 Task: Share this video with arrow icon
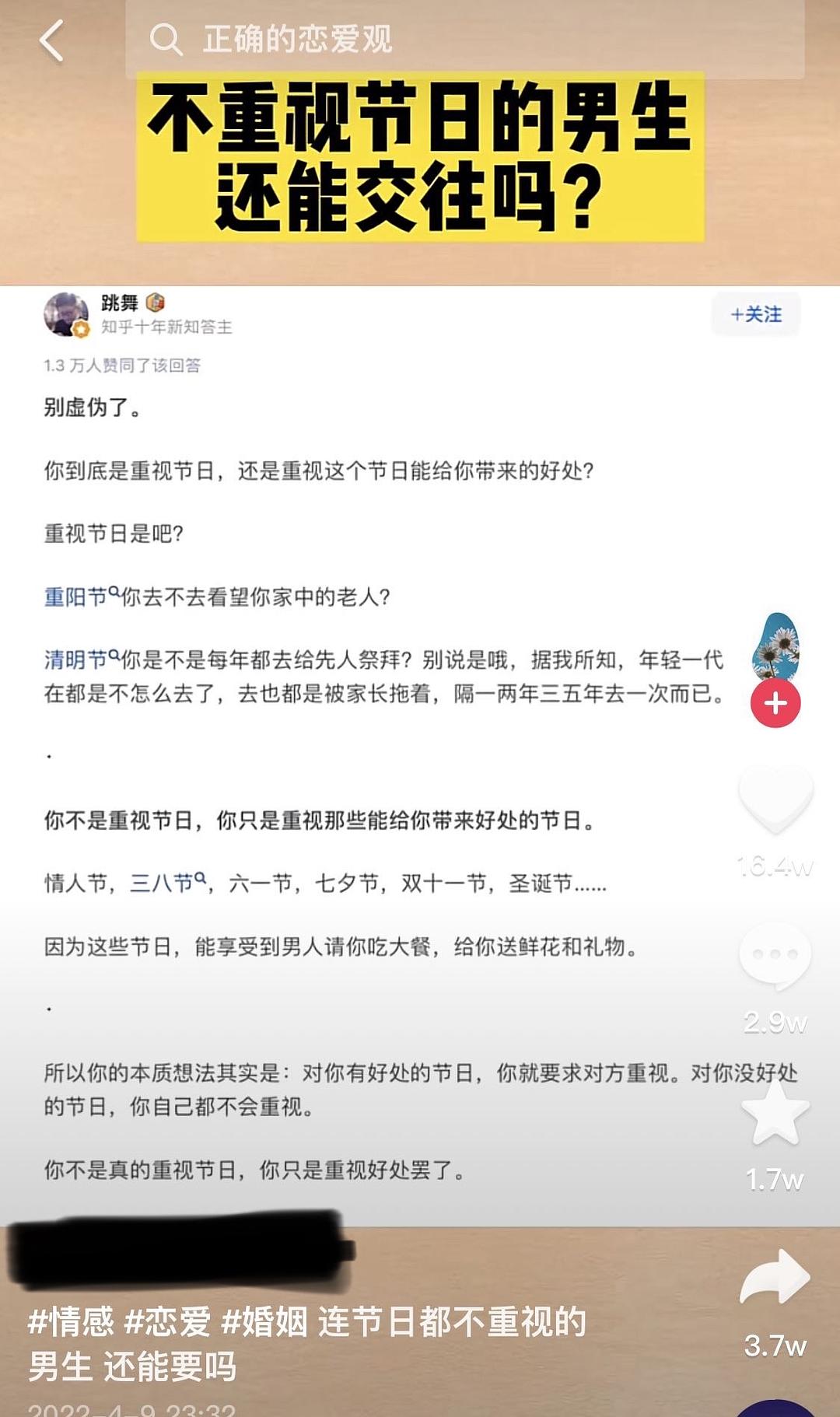pyautogui.click(x=775, y=1278)
